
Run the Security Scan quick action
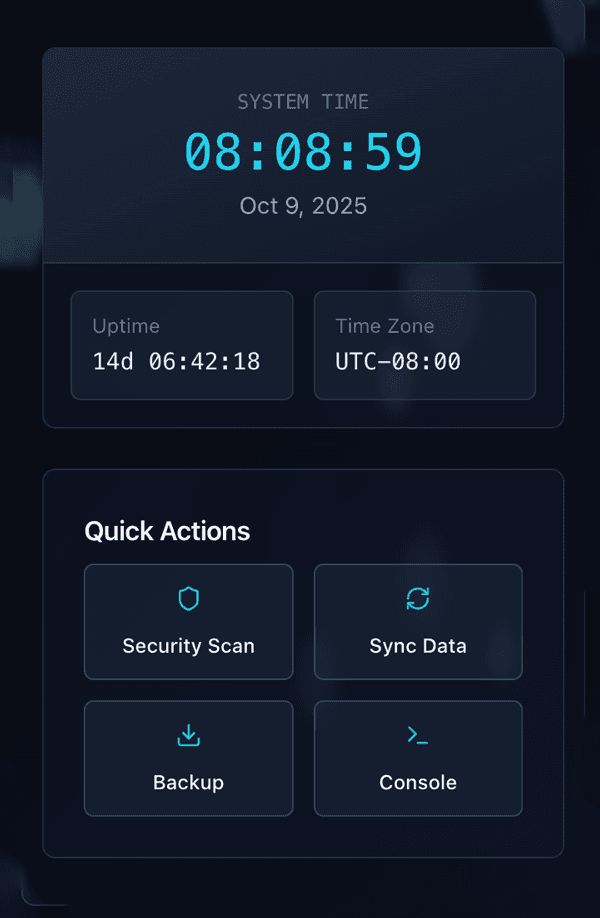coord(188,622)
